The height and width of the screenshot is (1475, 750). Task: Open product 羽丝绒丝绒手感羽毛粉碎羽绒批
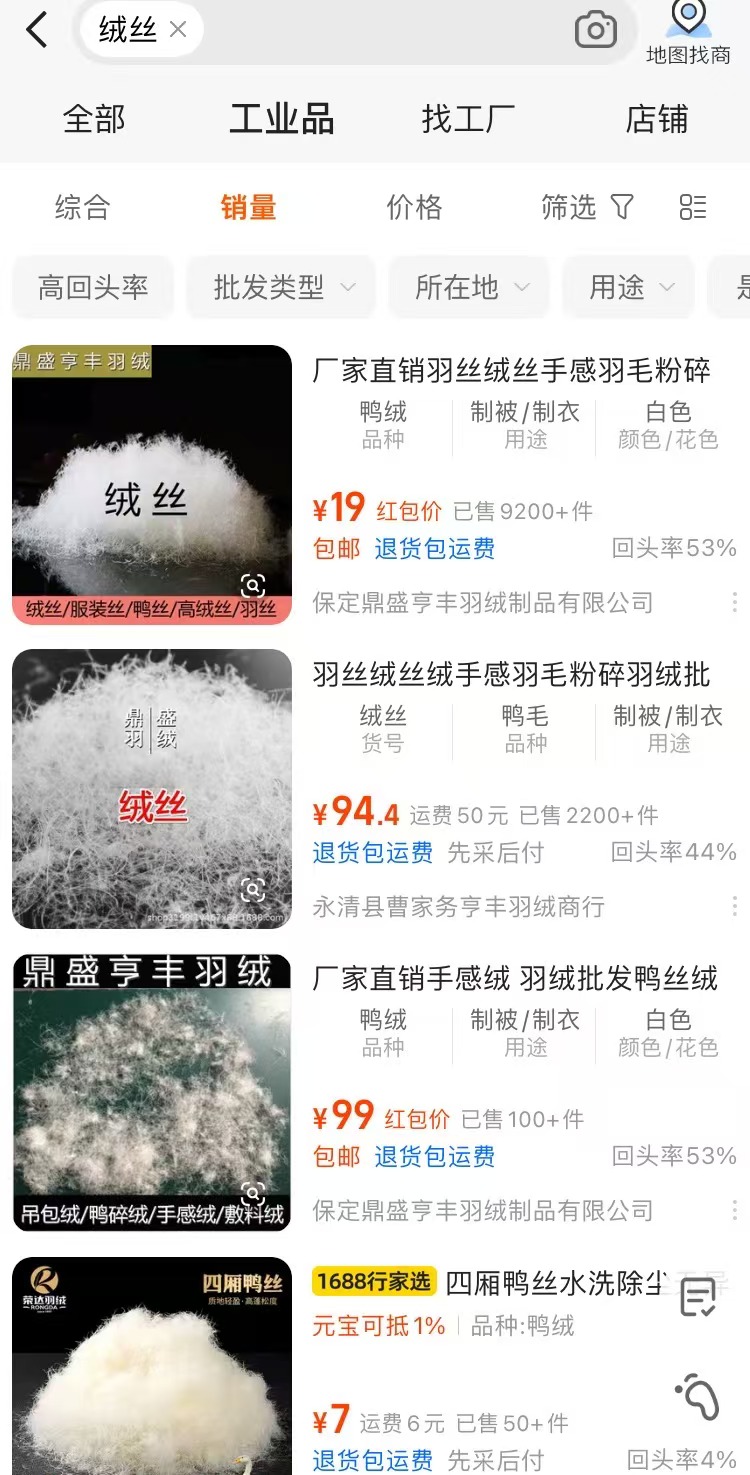click(511, 675)
